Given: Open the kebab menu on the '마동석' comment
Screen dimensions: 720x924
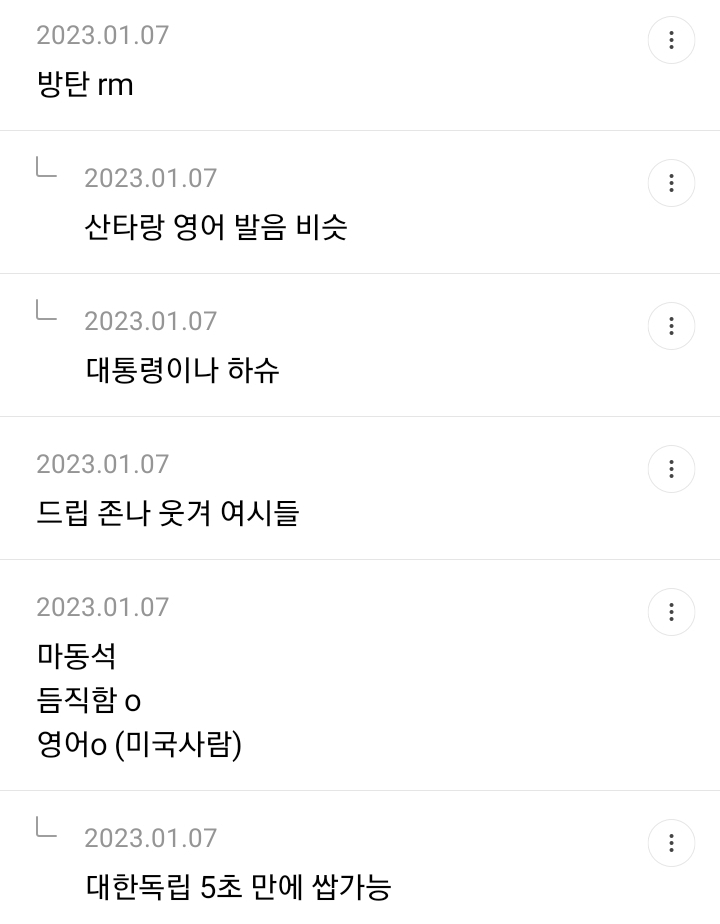Looking at the screenshot, I should tap(671, 612).
